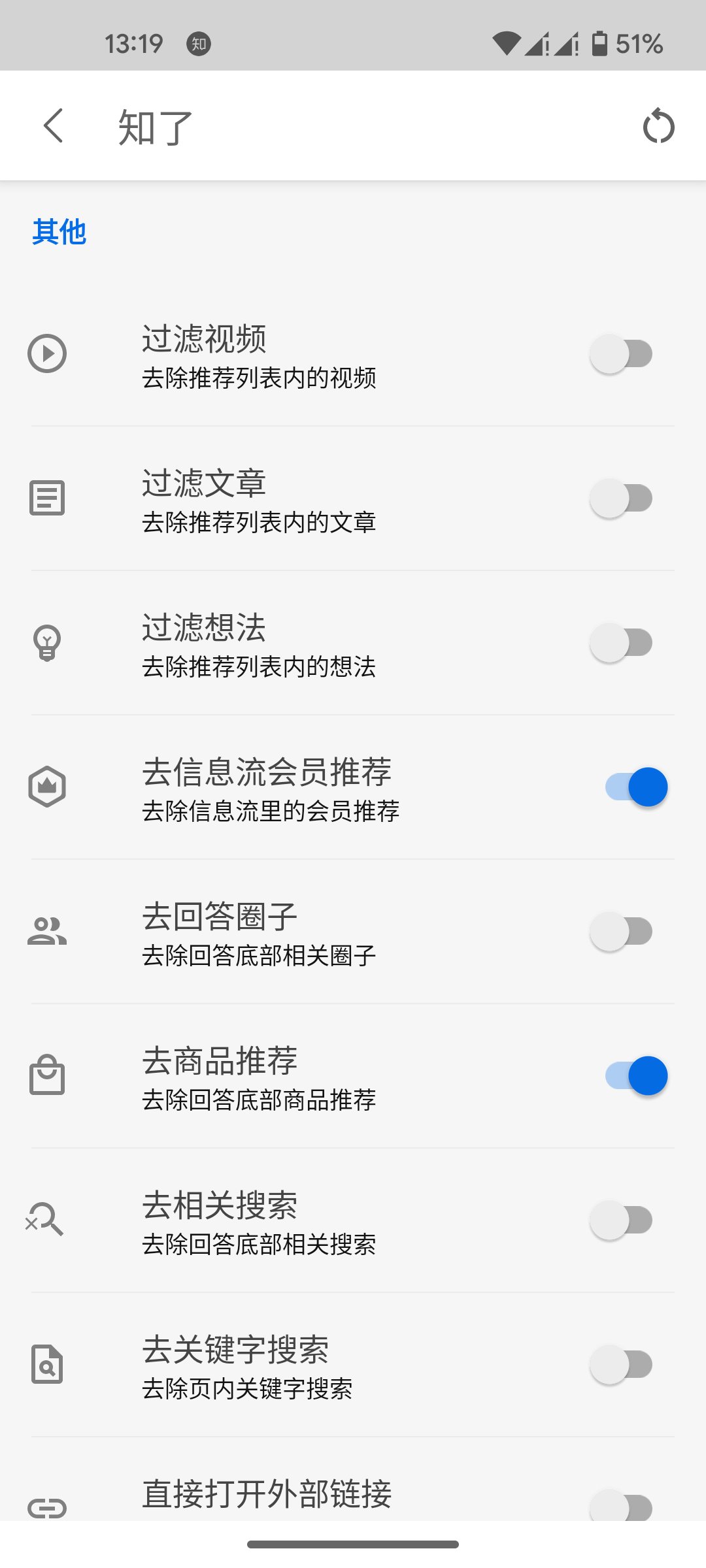
Task: Click the shopping bag icon beside 去商品推荐
Action: click(47, 1076)
